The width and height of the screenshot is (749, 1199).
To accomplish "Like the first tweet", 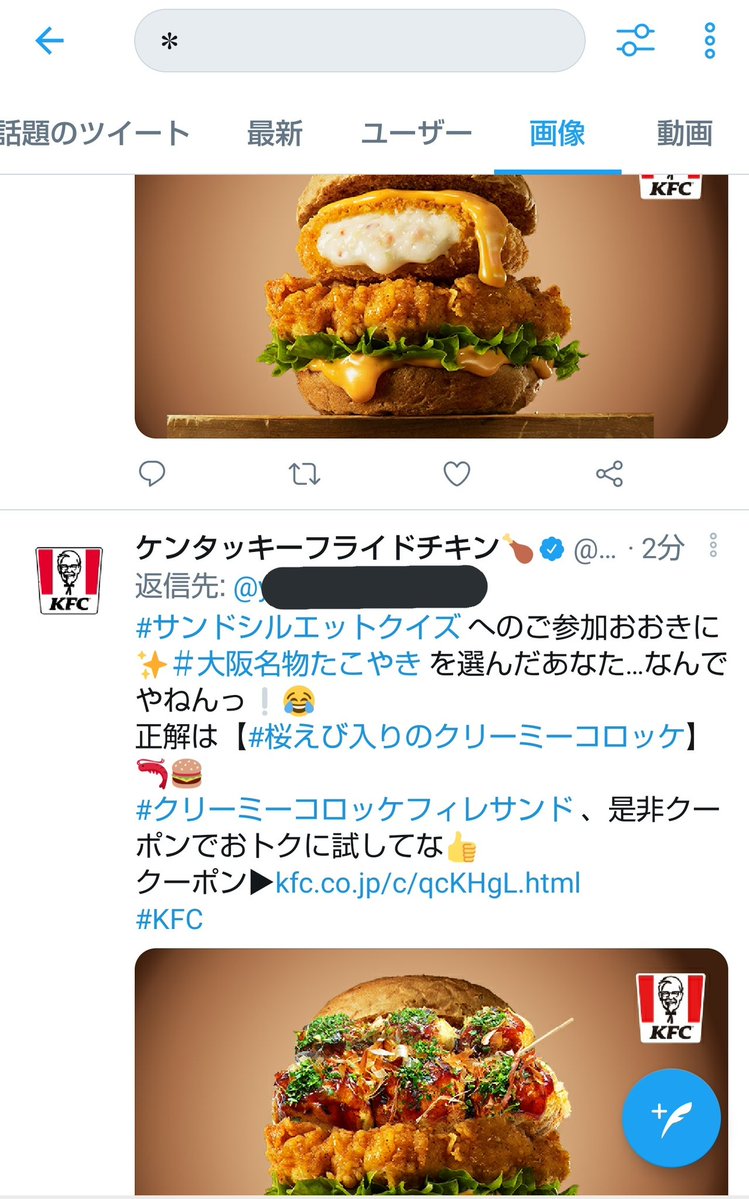I will point(457,473).
